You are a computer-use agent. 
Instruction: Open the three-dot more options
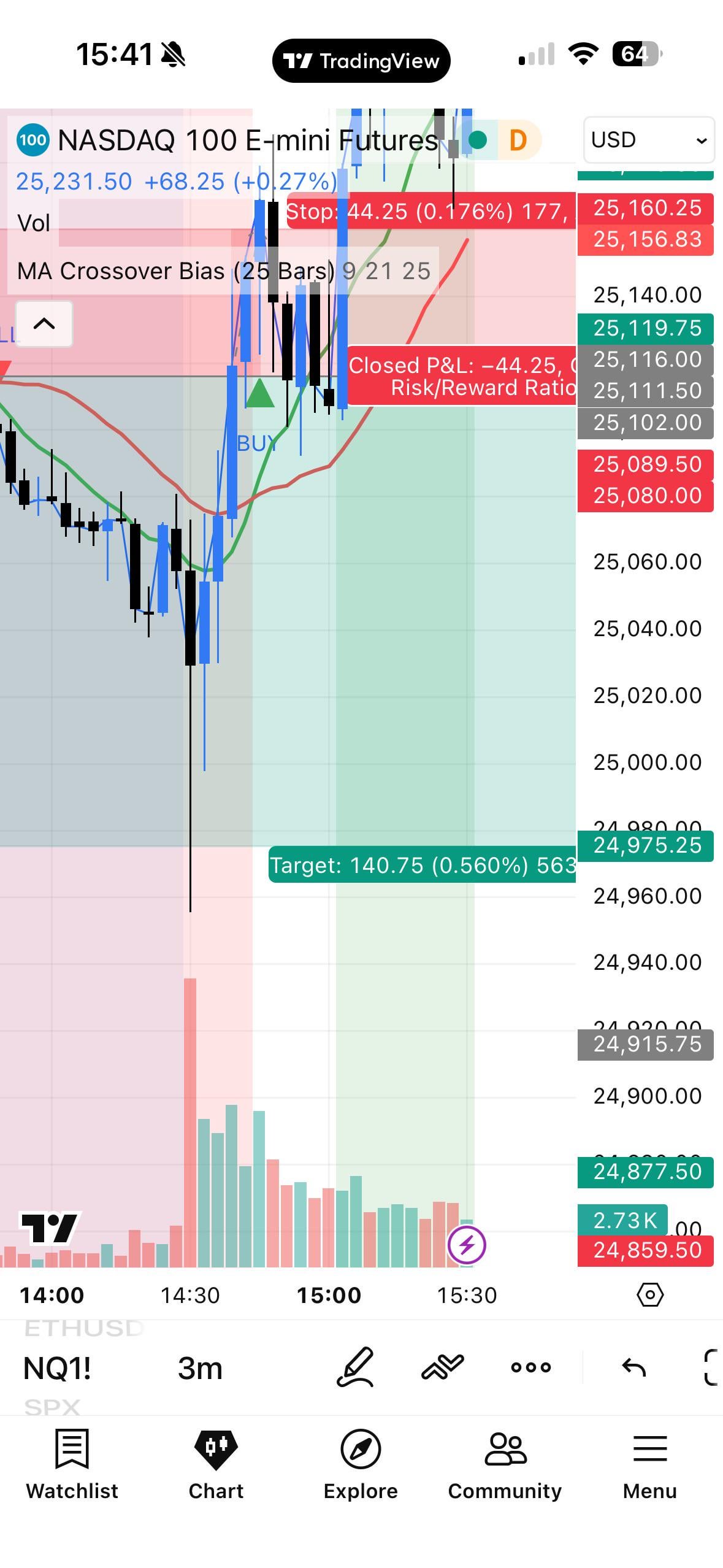click(531, 1367)
